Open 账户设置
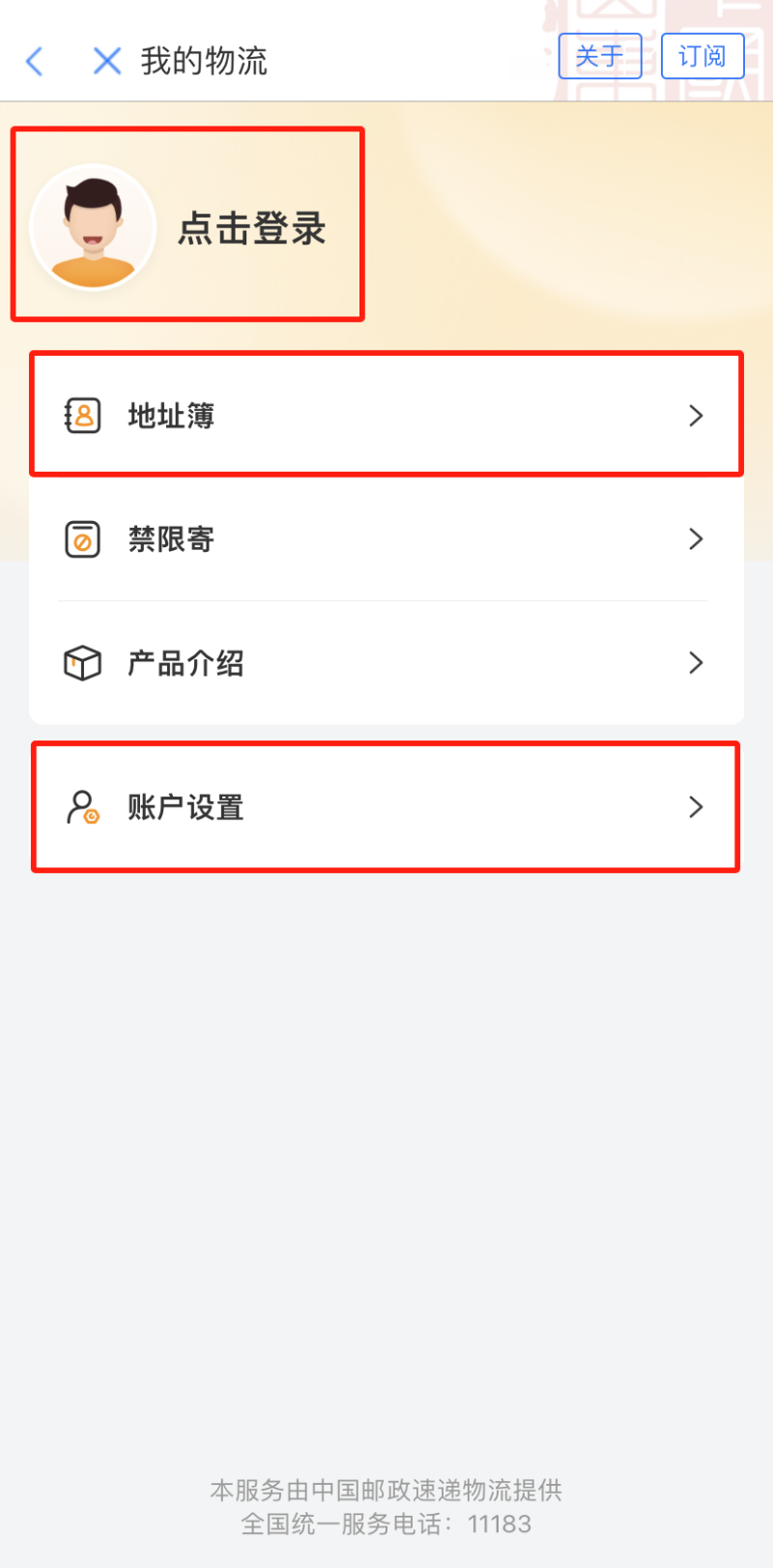This screenshot has height=1568, width=773. (x=386, y=807)
